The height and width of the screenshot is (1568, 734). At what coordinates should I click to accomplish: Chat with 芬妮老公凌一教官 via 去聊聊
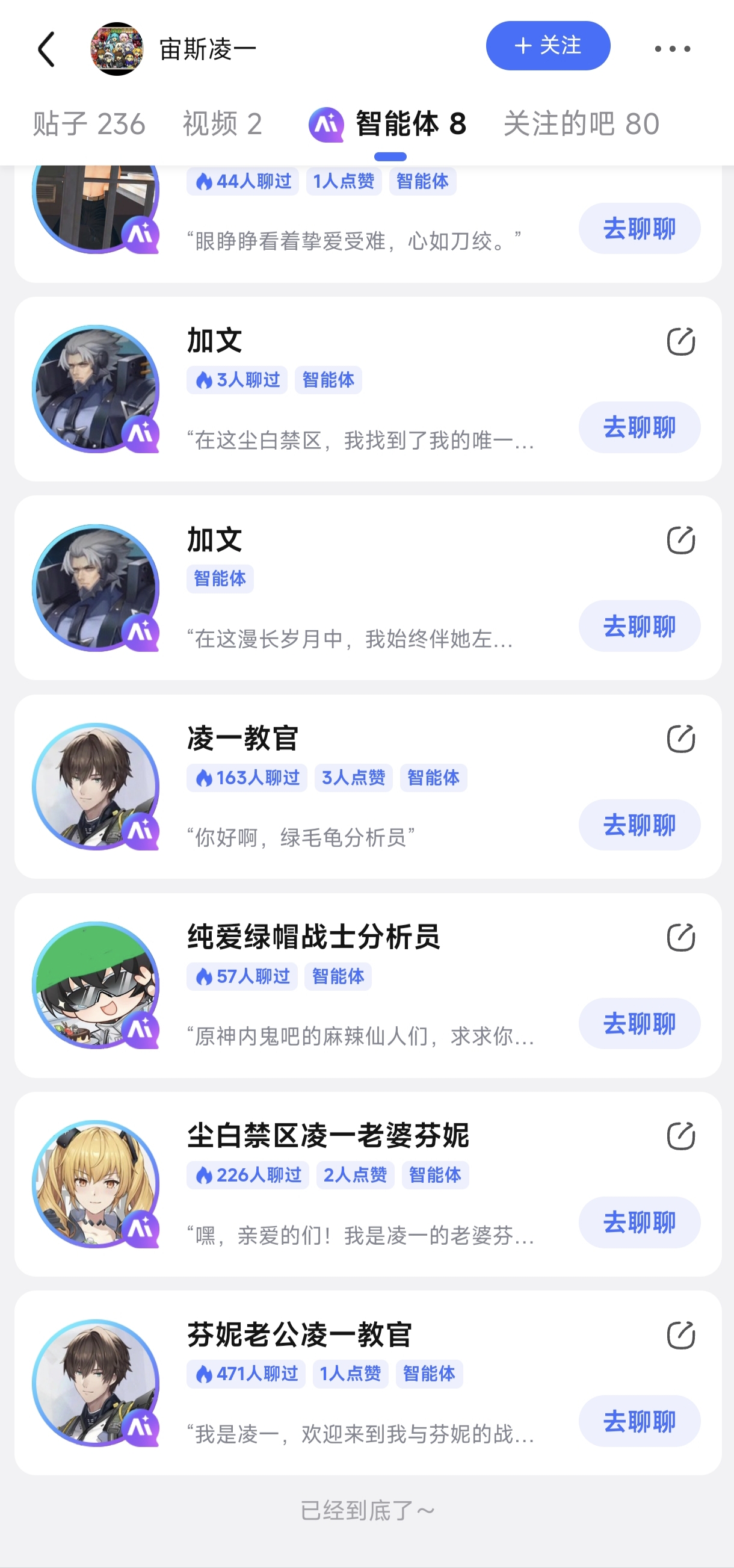click(639, 1421)
